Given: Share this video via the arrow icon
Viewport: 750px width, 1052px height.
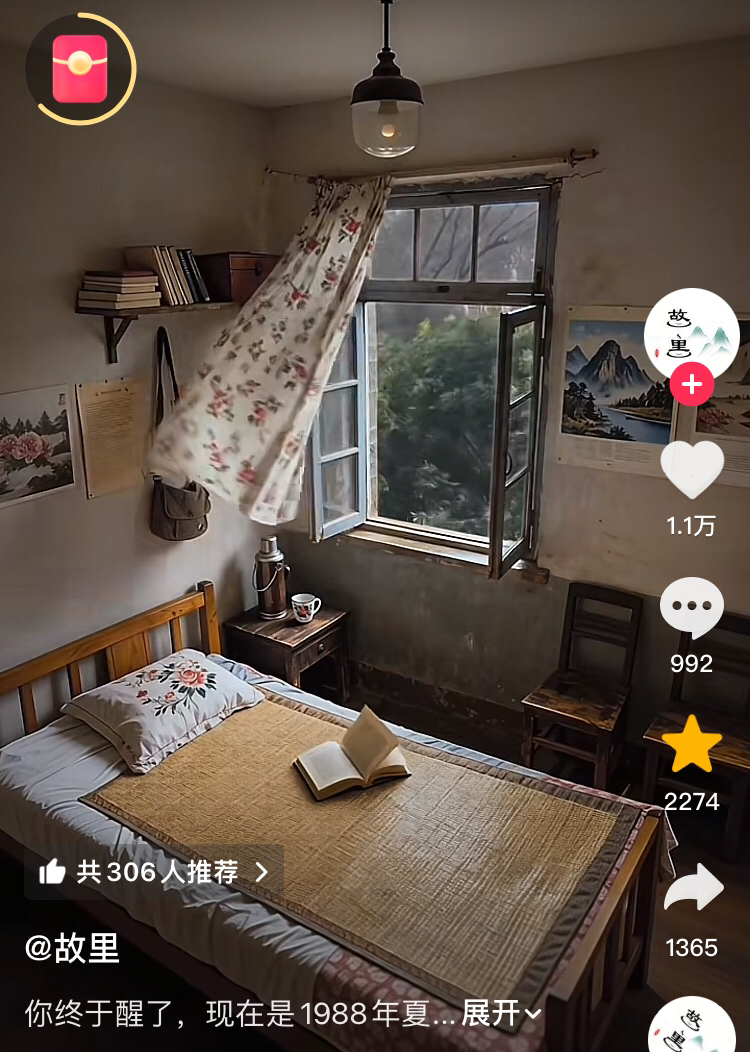Looking at the screenshot, I should tap(693, 887).
